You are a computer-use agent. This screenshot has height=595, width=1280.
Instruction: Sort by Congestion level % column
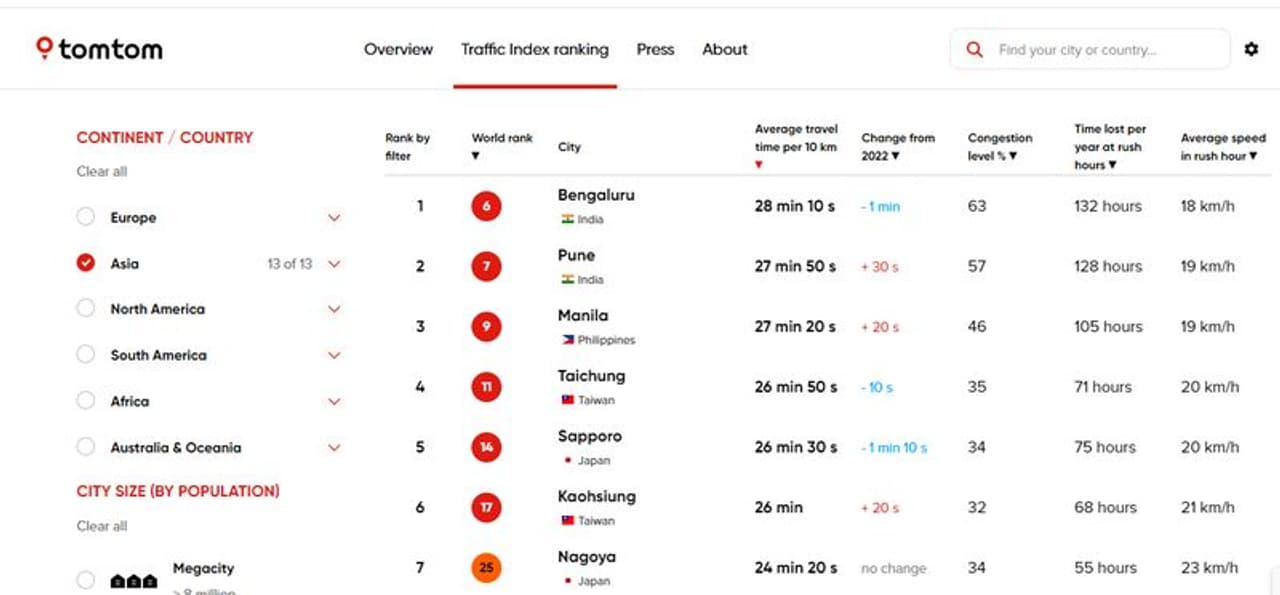999,146
